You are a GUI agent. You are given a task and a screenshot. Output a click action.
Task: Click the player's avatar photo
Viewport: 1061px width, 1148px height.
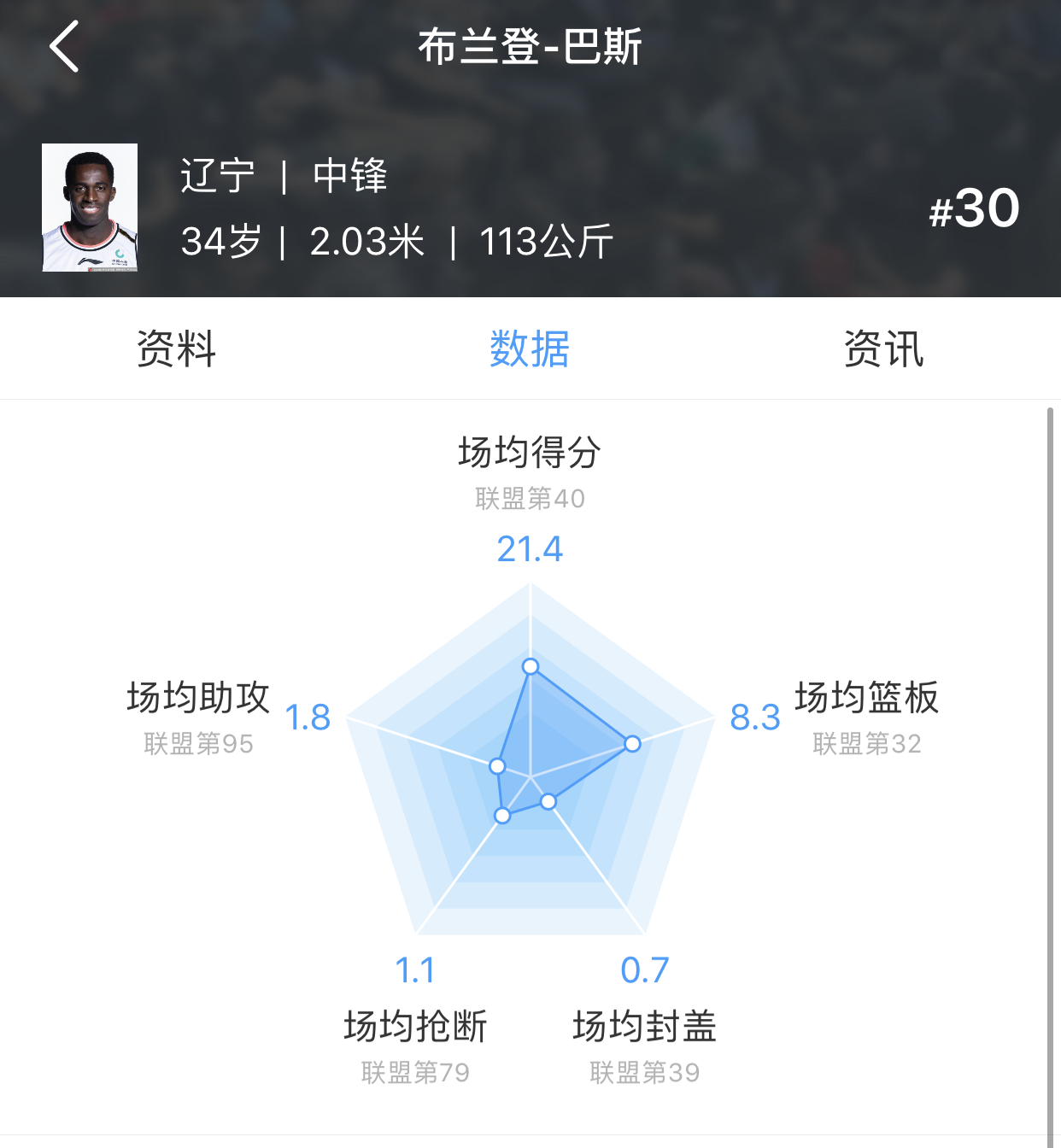pyautogui.click(x=91, y=208)
